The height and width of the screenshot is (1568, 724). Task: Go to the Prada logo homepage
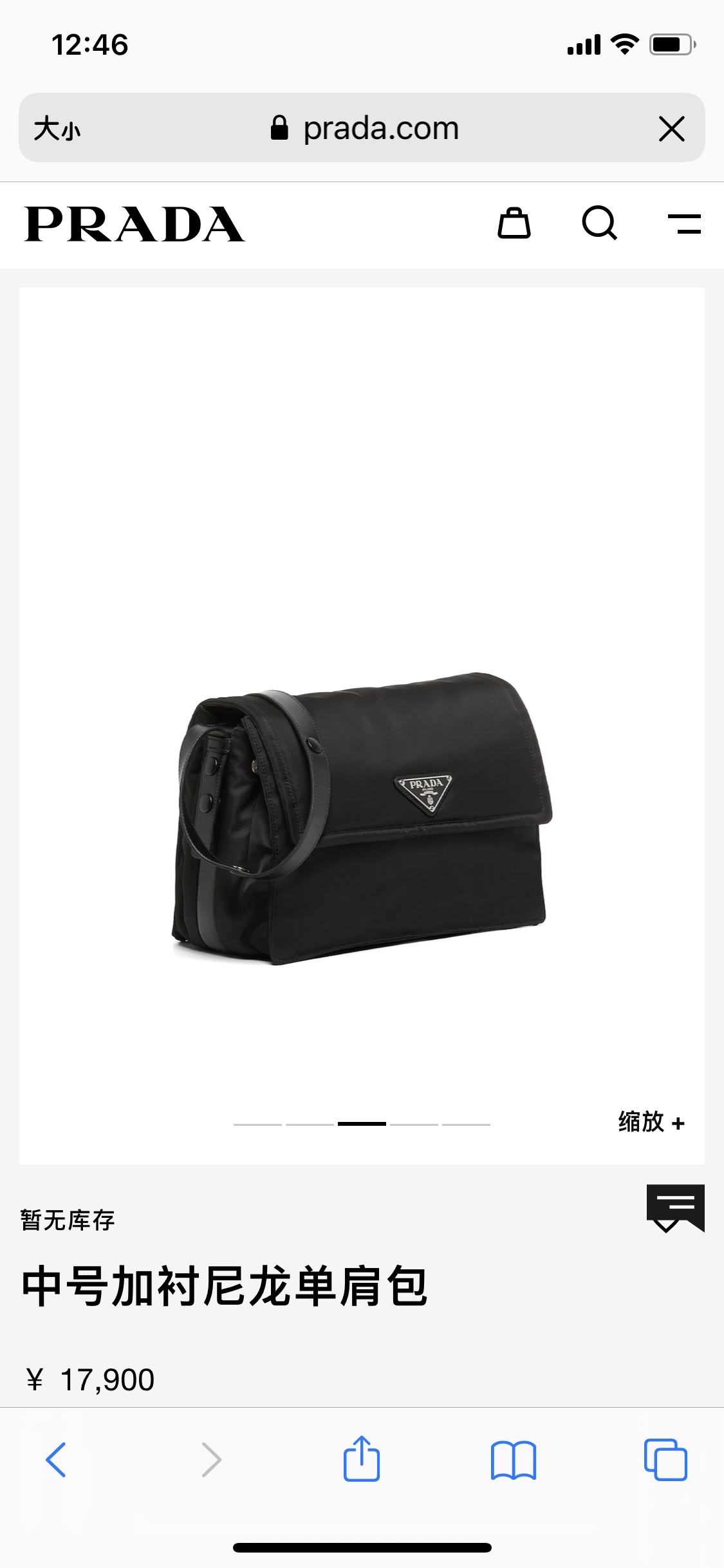coord(135,225)
